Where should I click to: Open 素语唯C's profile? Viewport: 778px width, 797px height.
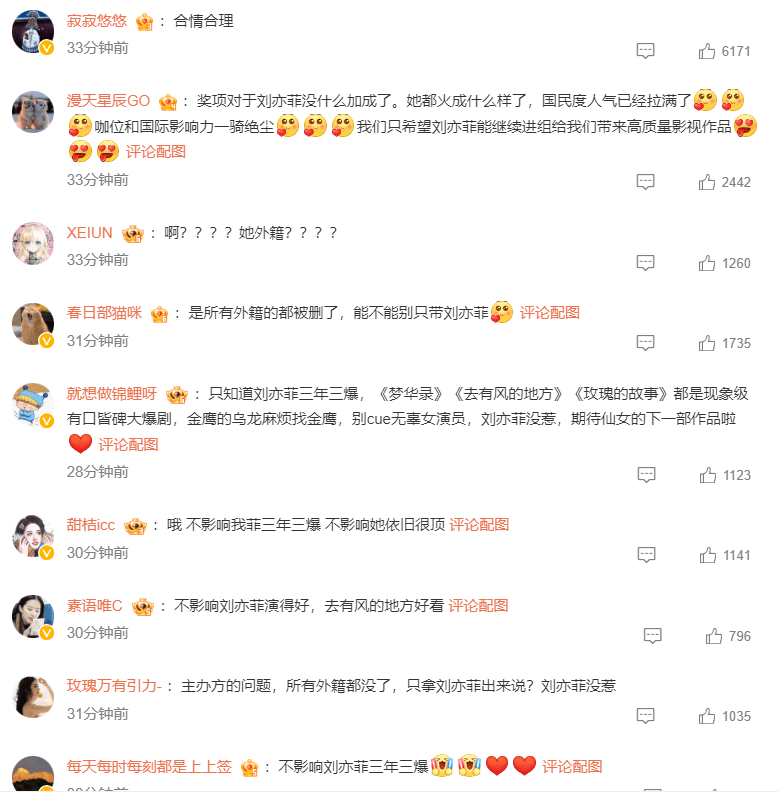point(94,605)
